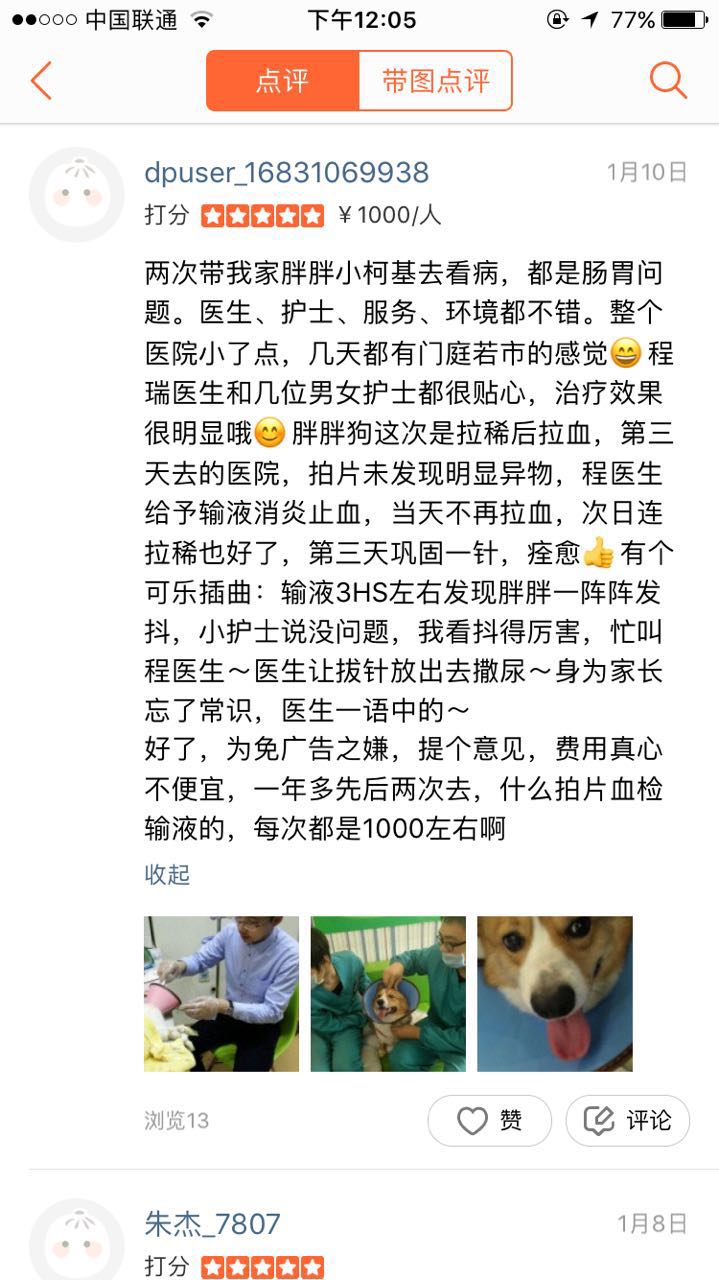Comment on this review via 评论
The image size is (719, 1280).
point(628,1120)
